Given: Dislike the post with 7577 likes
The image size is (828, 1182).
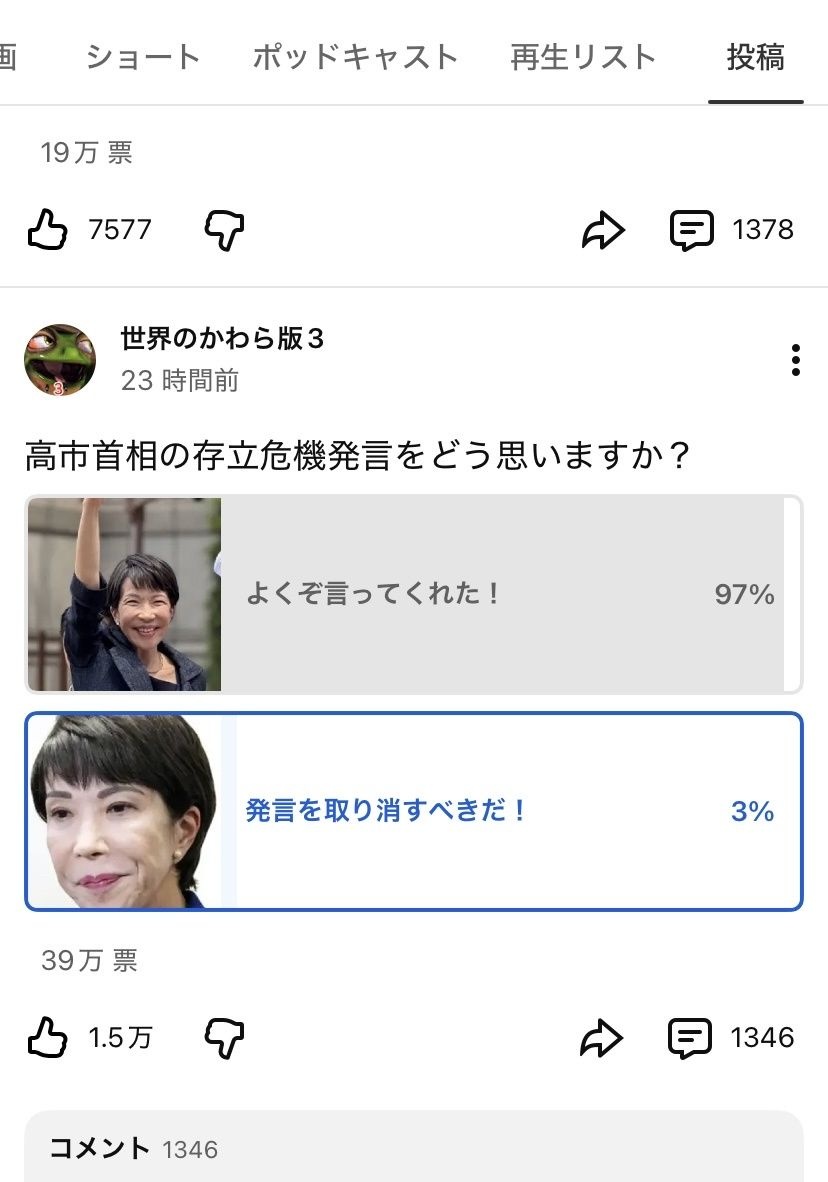Looking at the screenshot, I should (224, 231).
